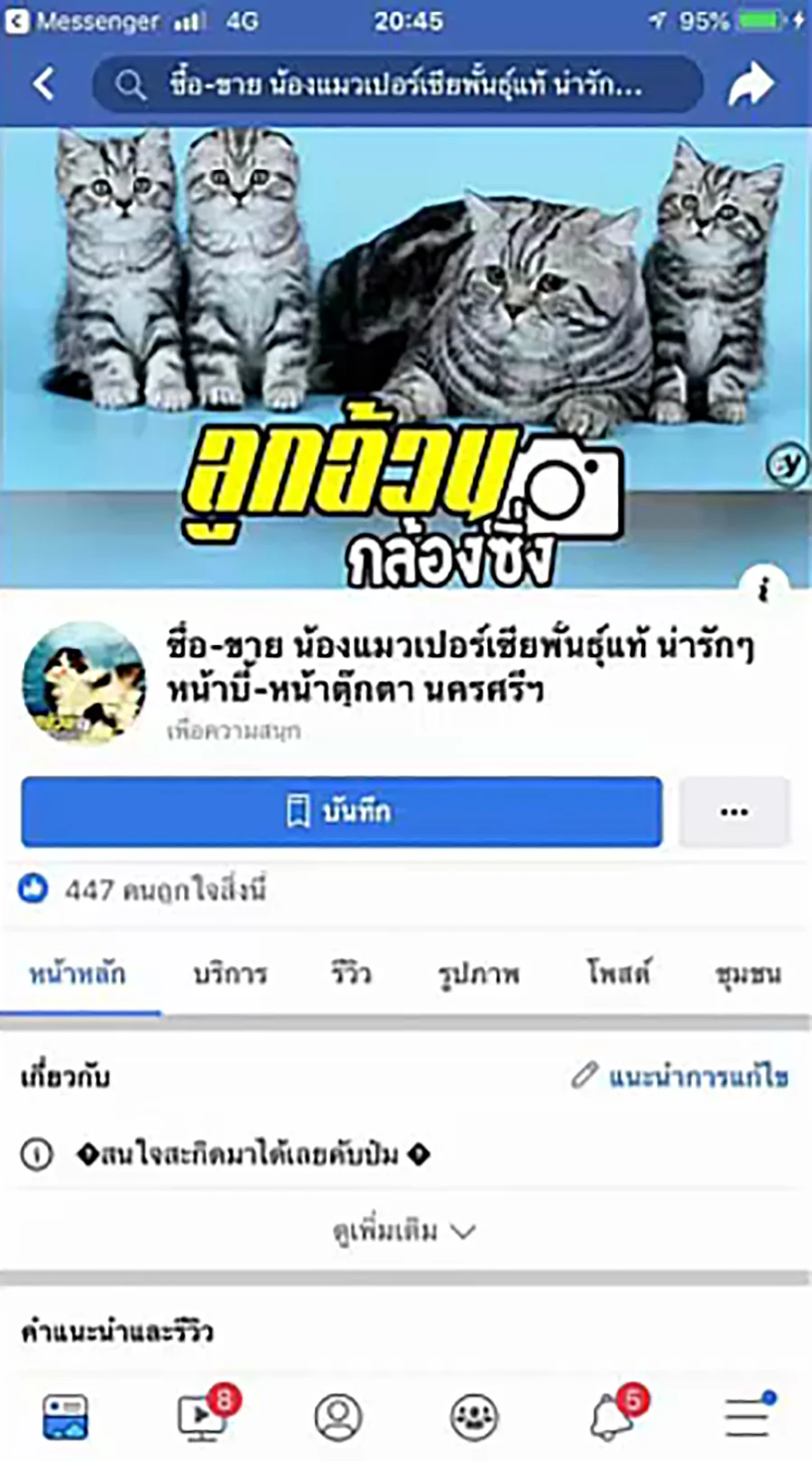Open the profile tab in the bottom bar
The image size is (812, 1461).
pos(338,1416)
